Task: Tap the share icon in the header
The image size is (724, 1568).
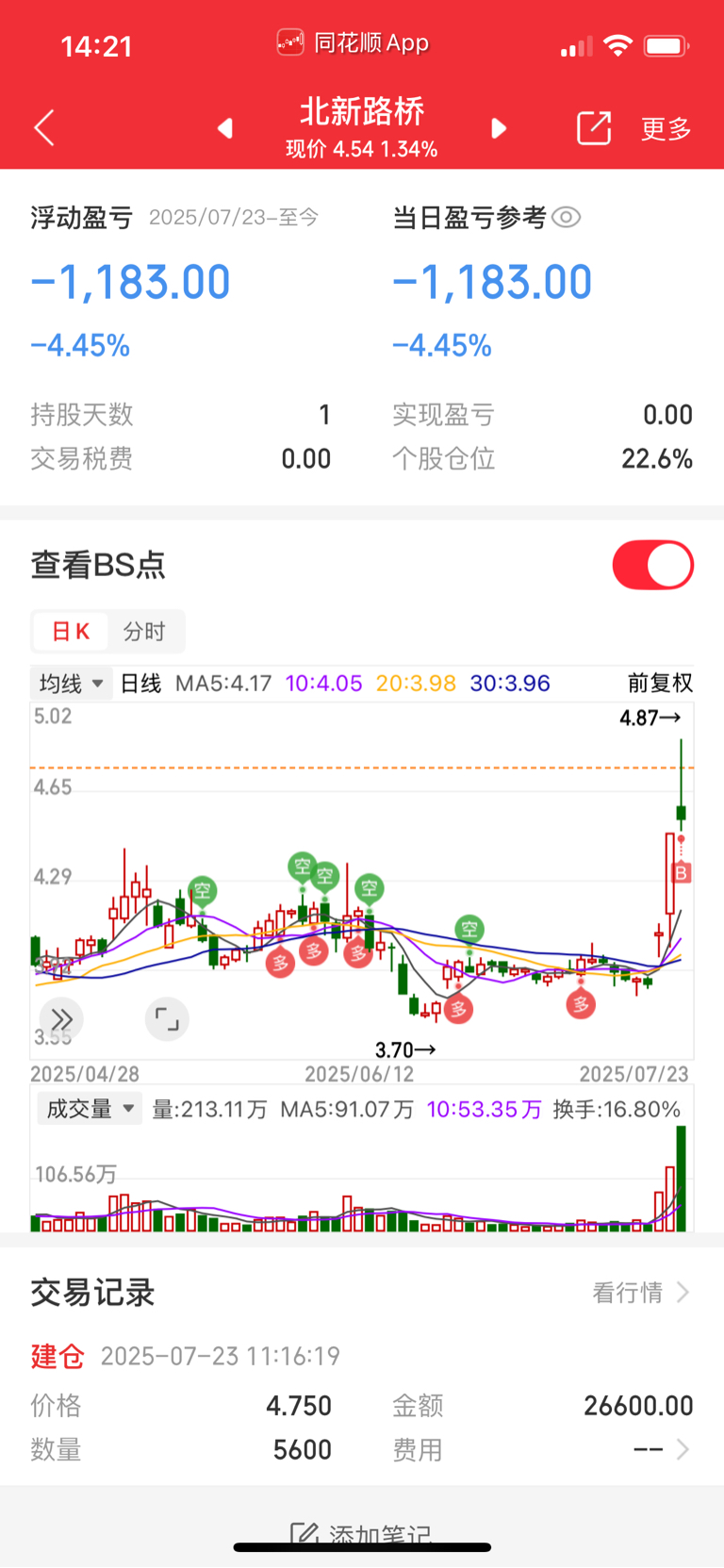Action: click(x=594, y=127)
